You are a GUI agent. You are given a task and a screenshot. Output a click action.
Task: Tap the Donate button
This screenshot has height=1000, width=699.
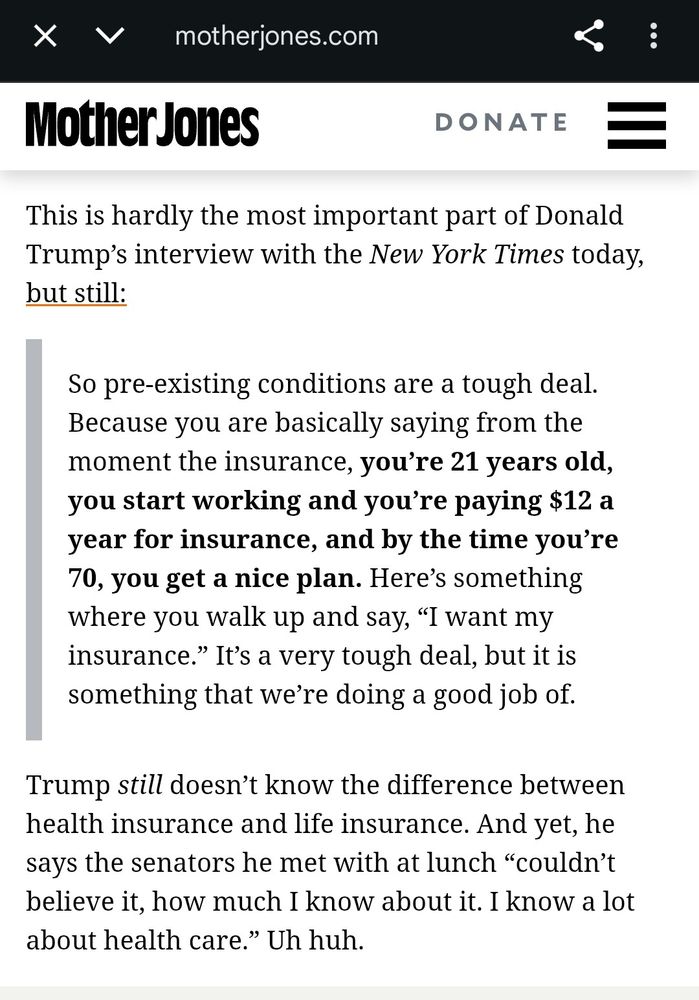[501, 123]
